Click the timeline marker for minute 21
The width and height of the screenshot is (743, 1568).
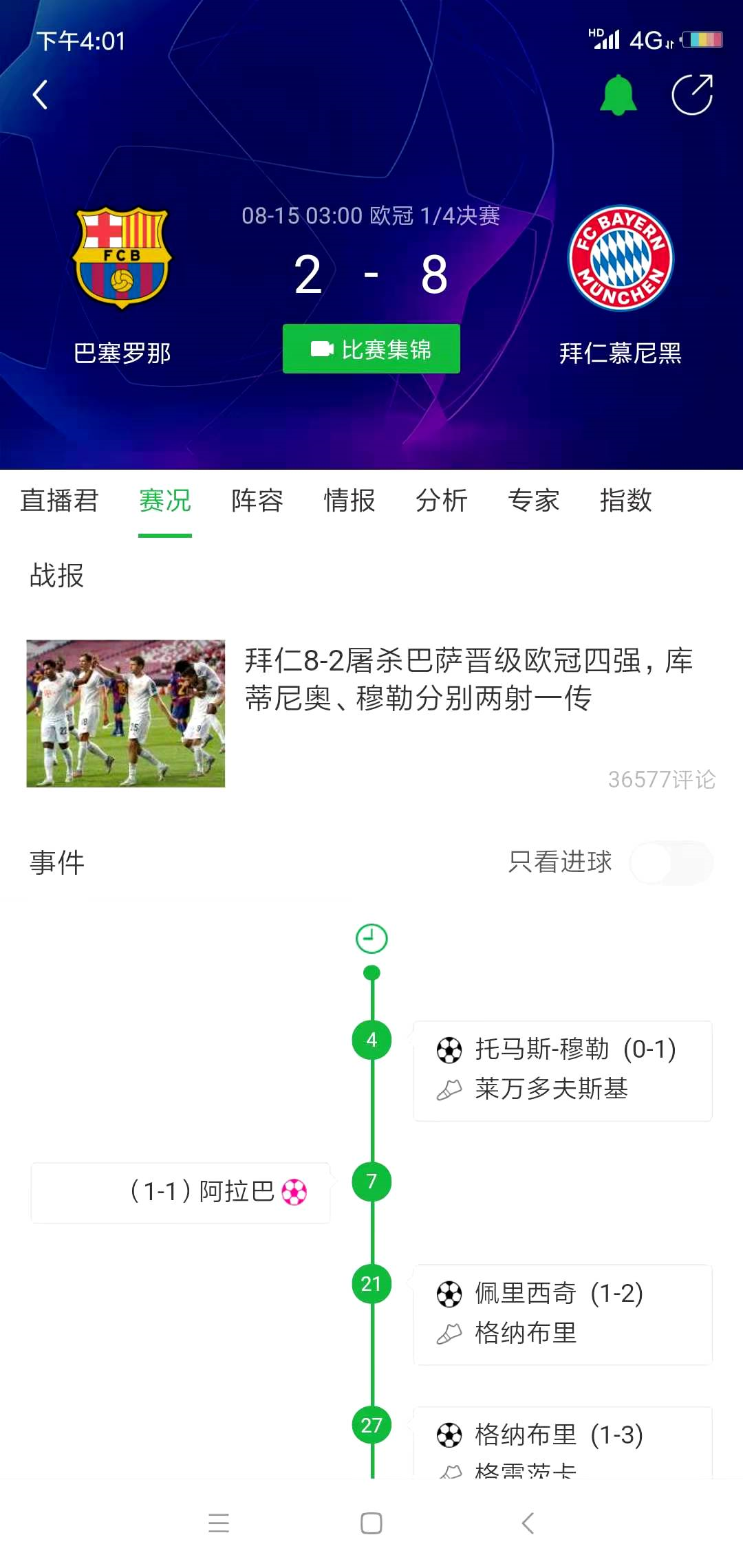pyautogui.click(x=371, y=1283)
